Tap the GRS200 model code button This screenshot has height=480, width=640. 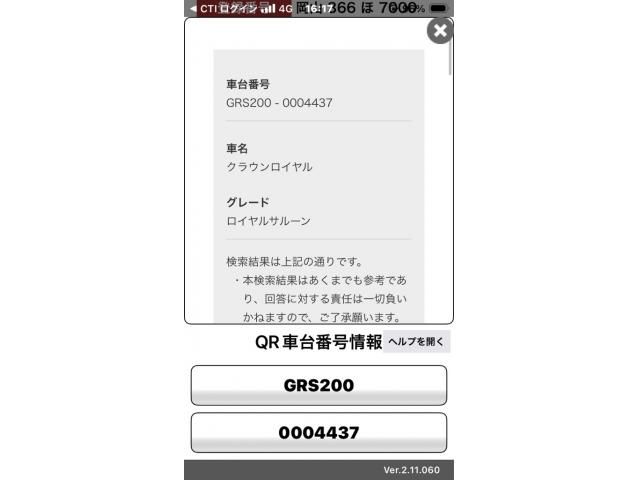click(318, 385)
